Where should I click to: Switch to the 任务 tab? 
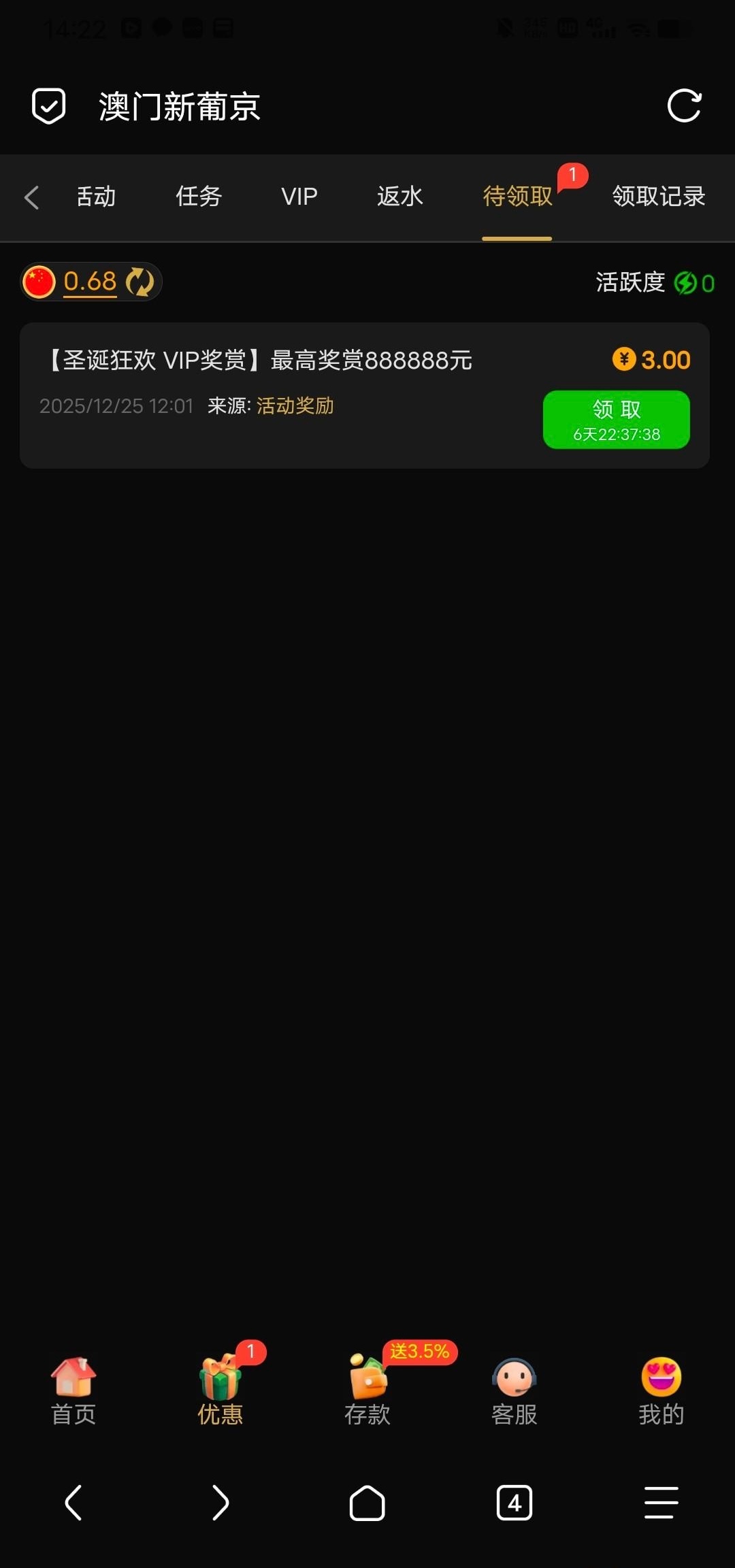199,197
